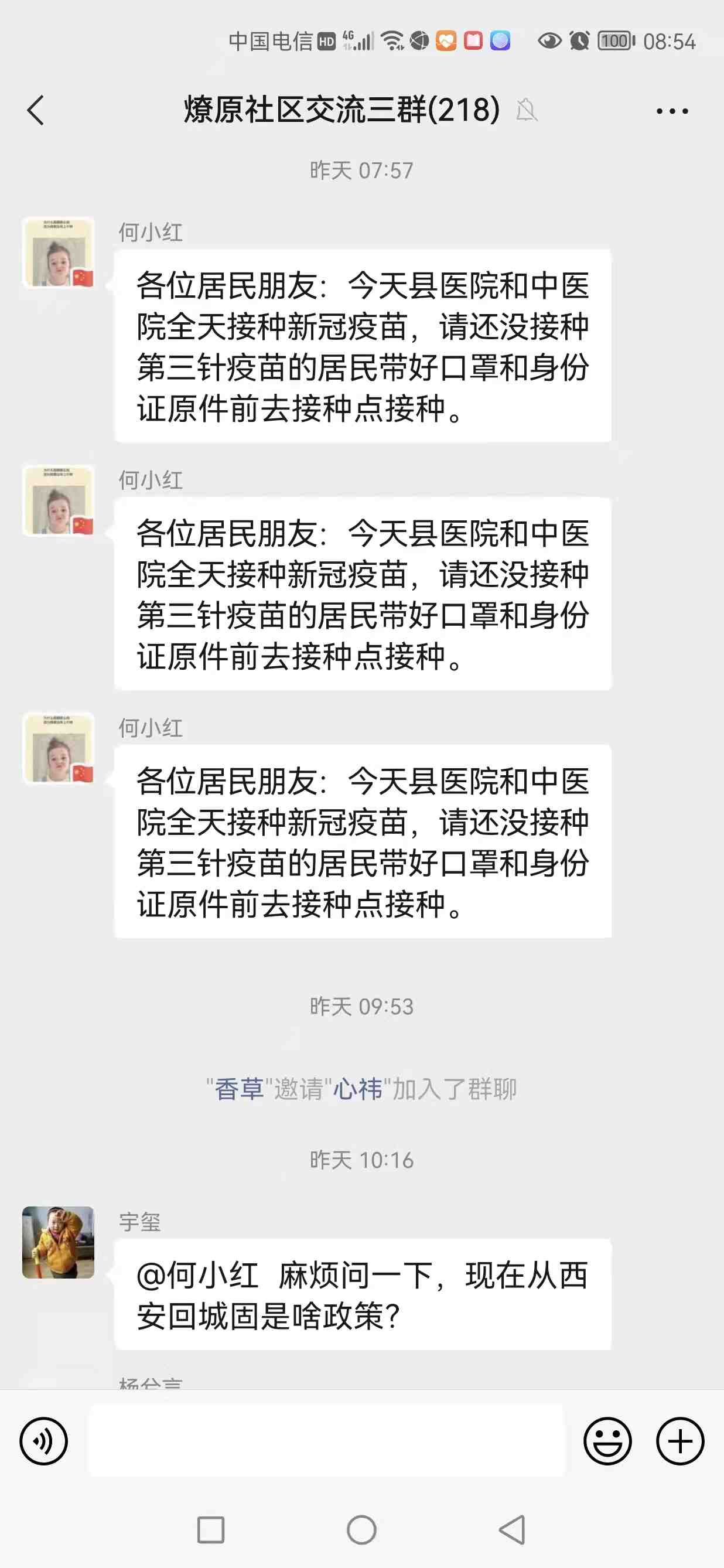The width and height of the screenshot is (724, 1568).
Task: Tap the system home button
Action: tap(361, 1530)
